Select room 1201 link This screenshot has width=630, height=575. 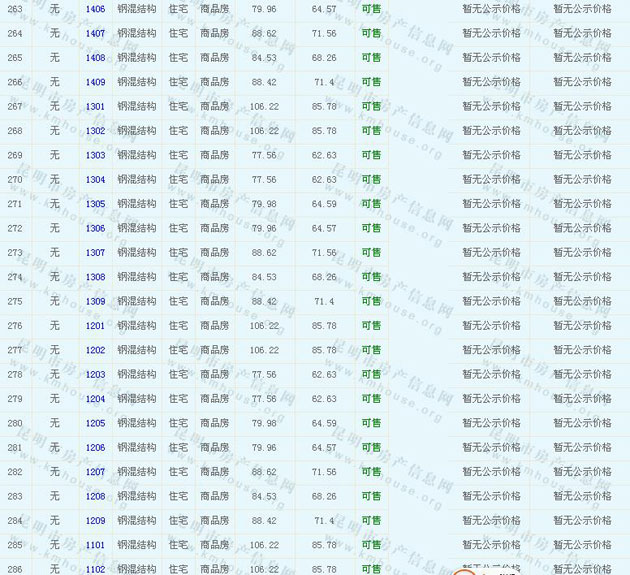(x=95, y=326)
